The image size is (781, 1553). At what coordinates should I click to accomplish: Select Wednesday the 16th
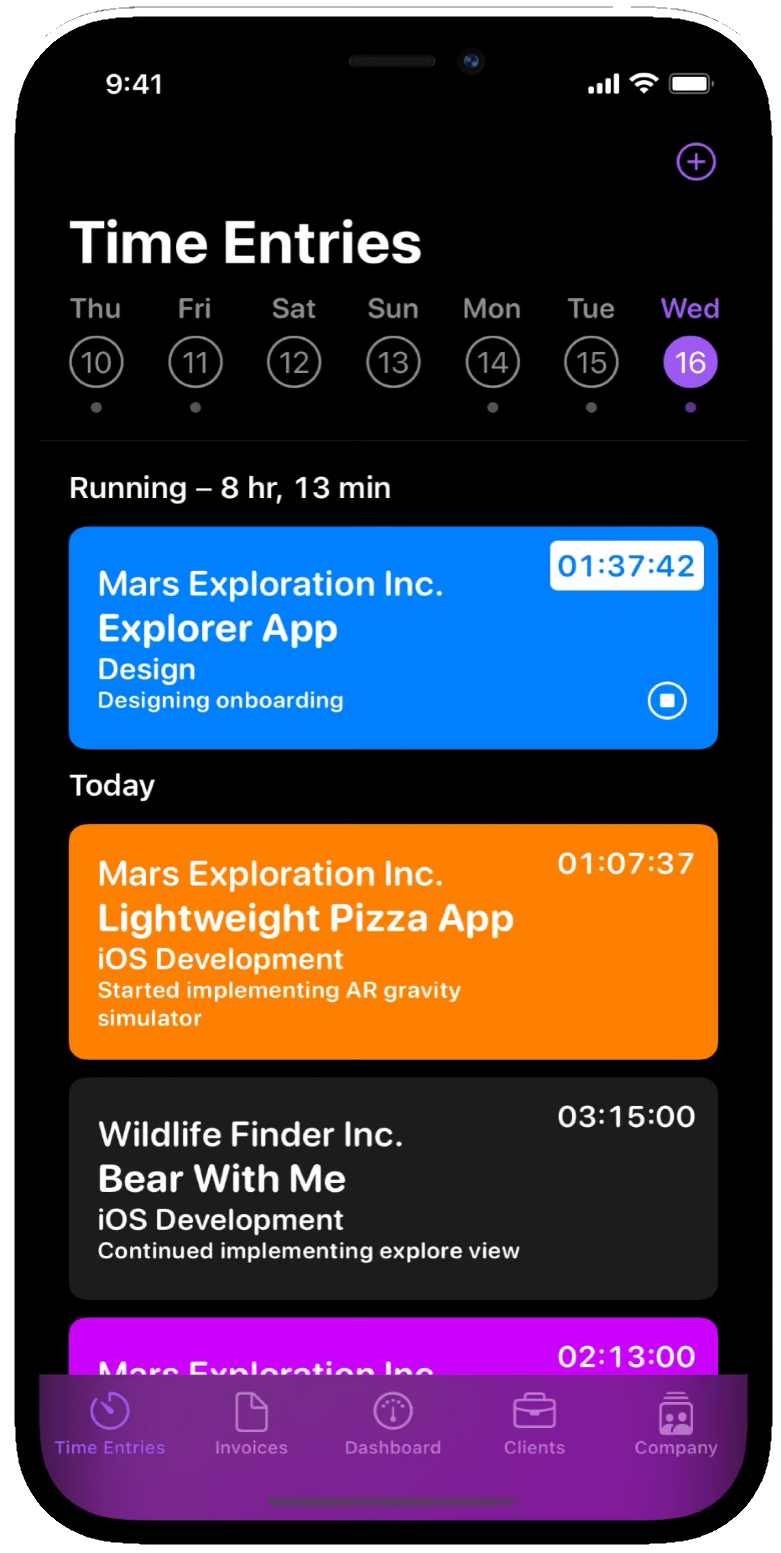coord(690,362)
